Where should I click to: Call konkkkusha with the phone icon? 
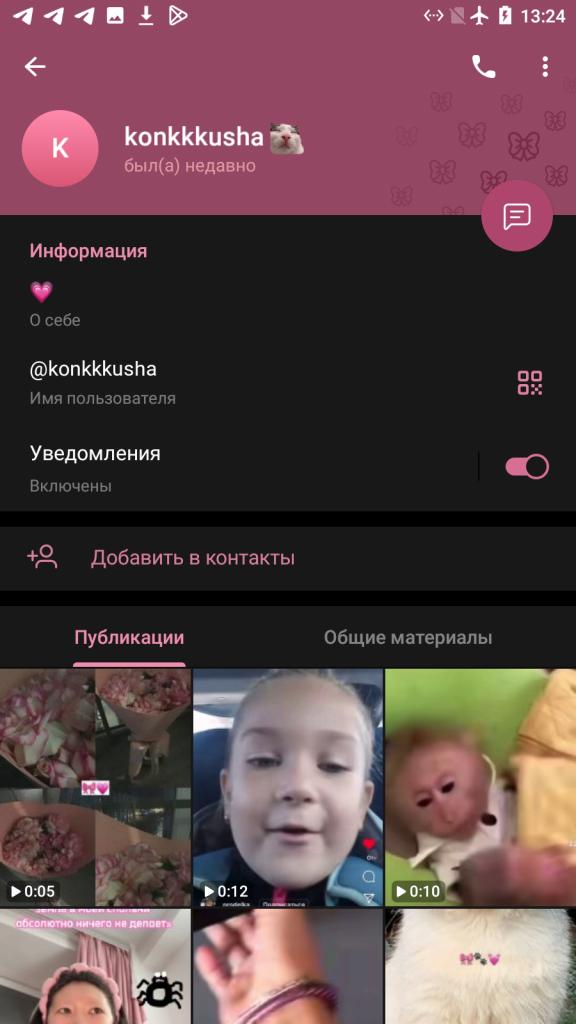coord(483,66)
